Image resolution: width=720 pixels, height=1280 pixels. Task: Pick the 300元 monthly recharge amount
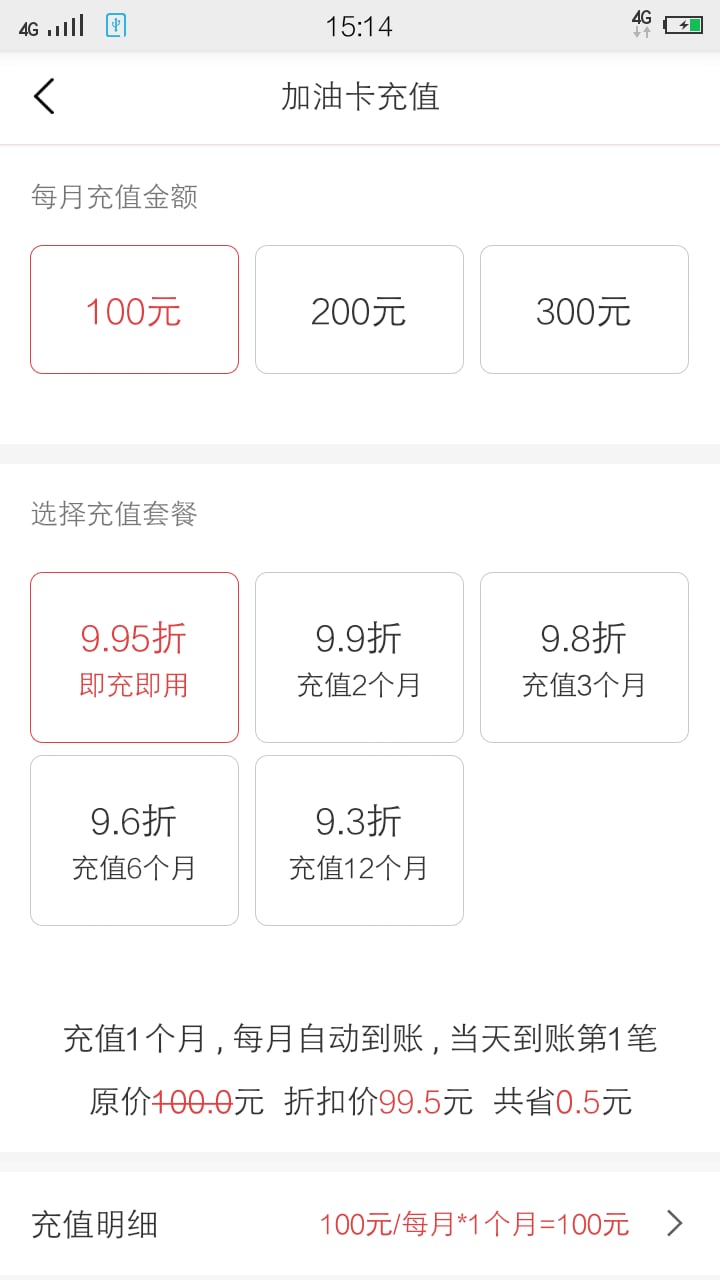584,310
